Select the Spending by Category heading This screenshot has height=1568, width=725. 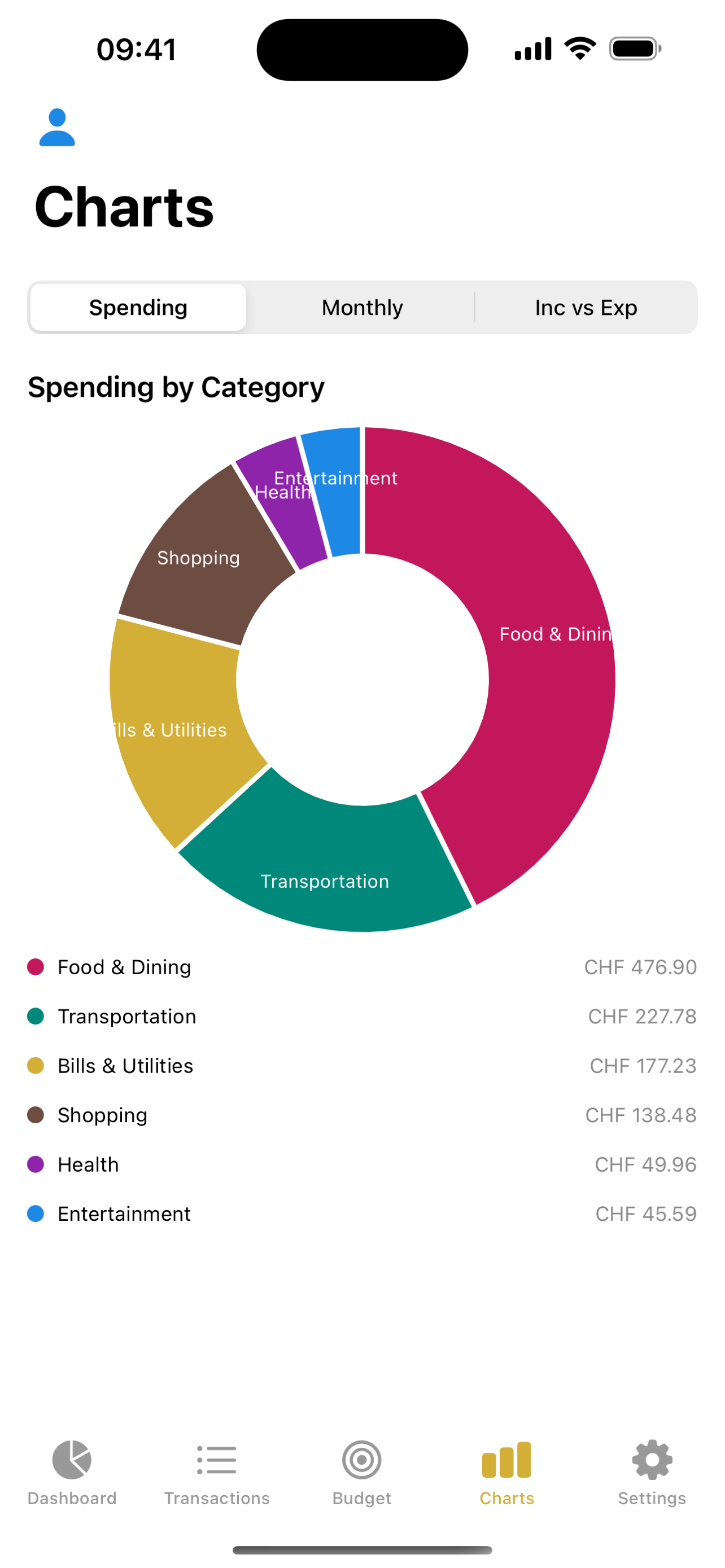[176, 387]
